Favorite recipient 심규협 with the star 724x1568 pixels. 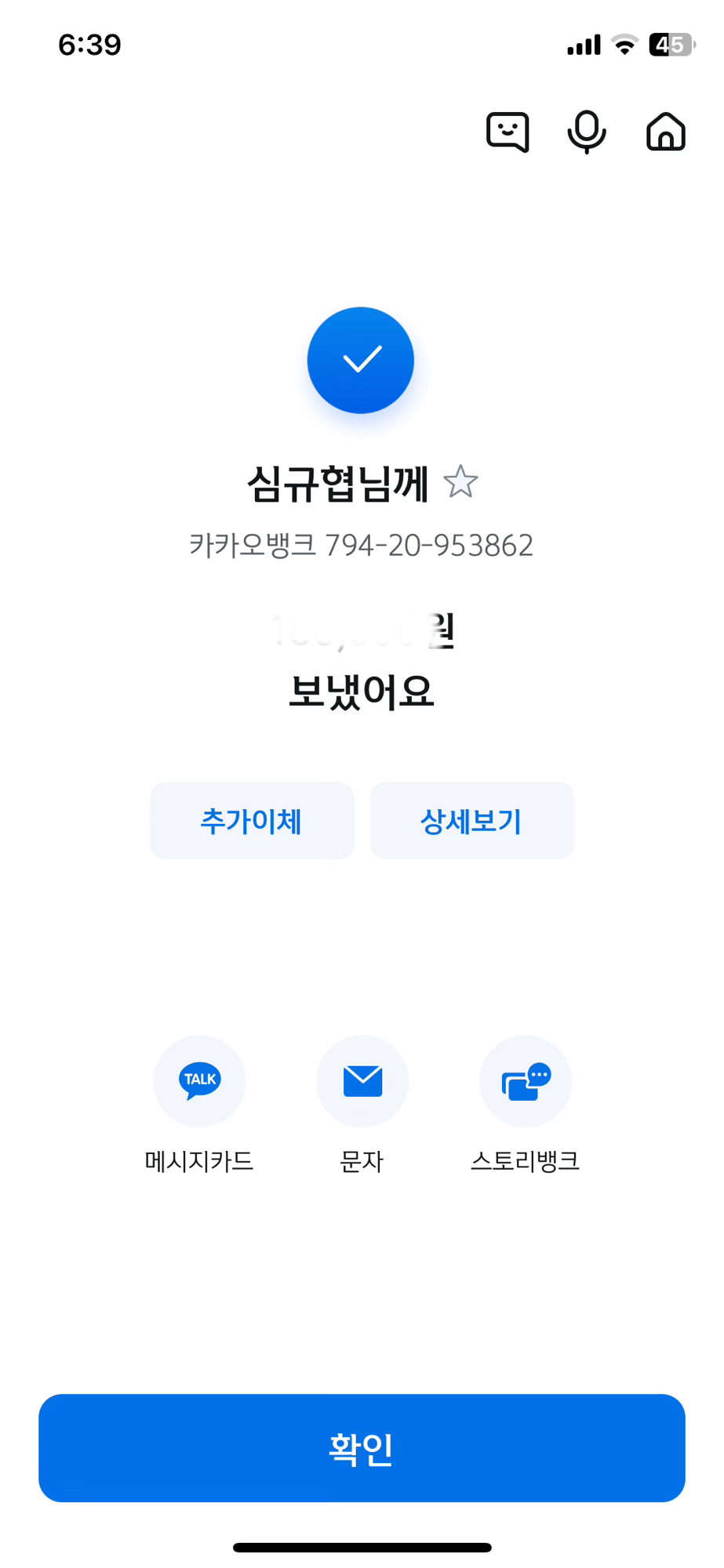pyautogui.click(x=460, y=482)
